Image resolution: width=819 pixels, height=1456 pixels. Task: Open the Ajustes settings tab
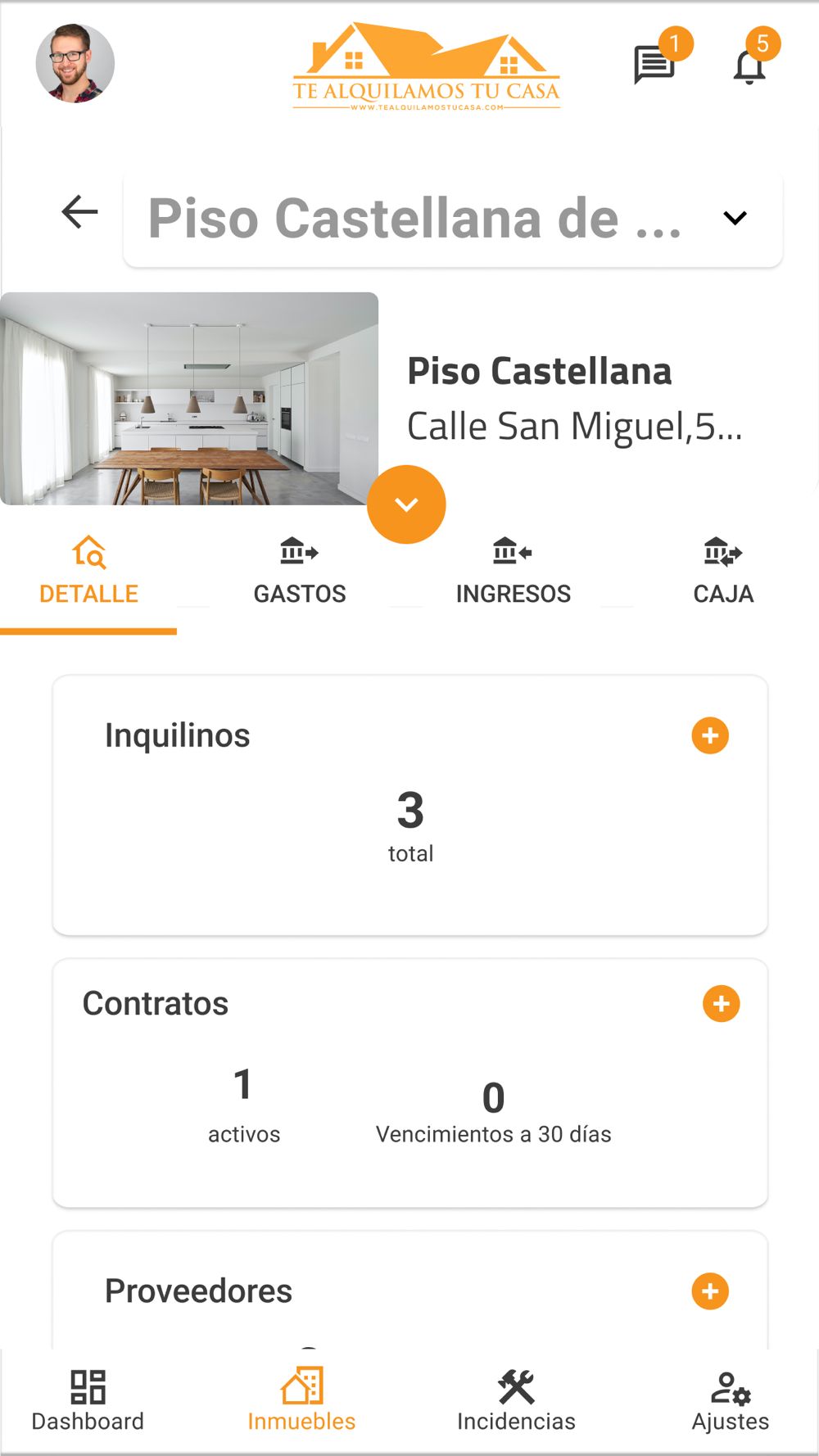pyautogui.click(x=731, y=1401)
